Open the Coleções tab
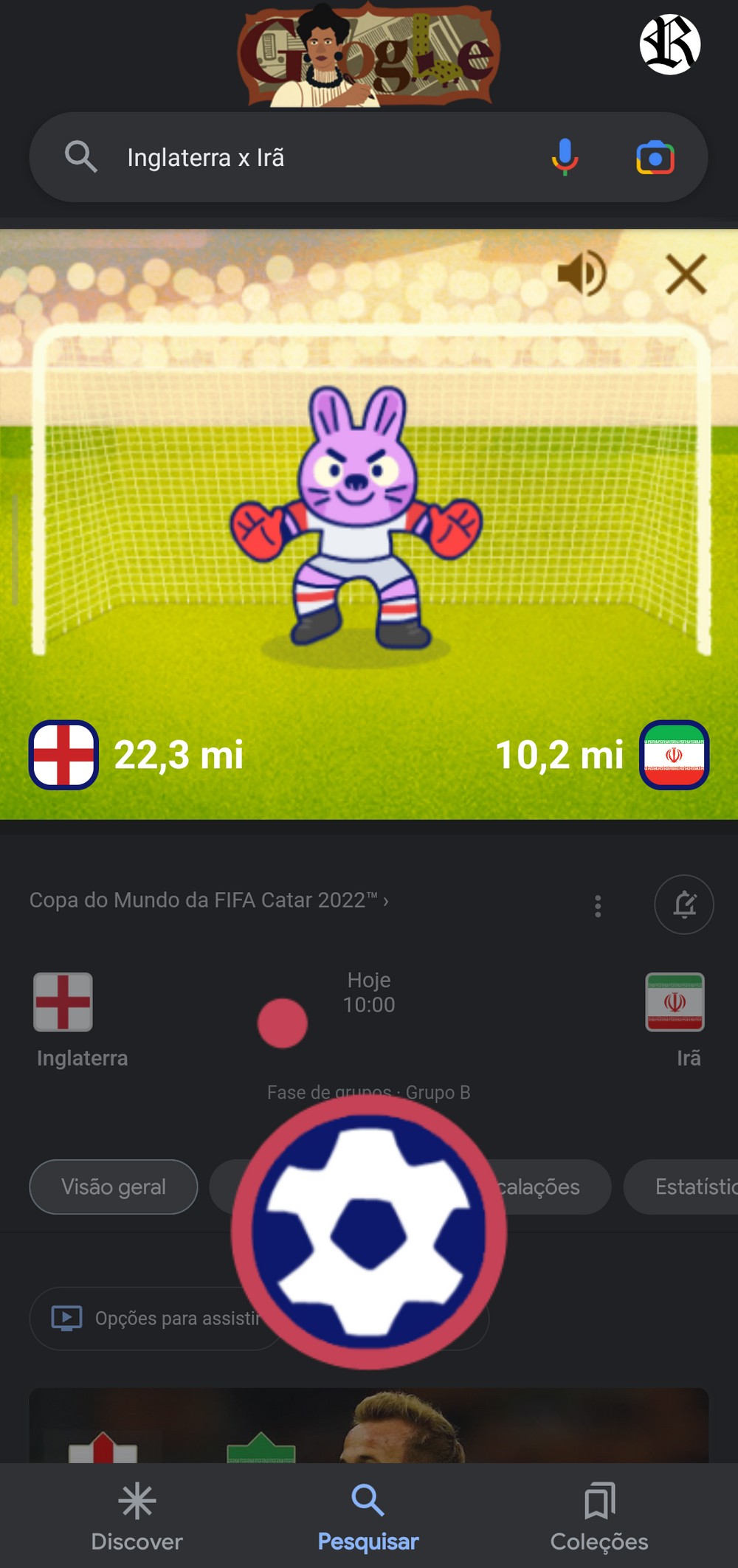Image resolution: width=738 pixels, height=1568 pixels. click(x=599, y=1517)
